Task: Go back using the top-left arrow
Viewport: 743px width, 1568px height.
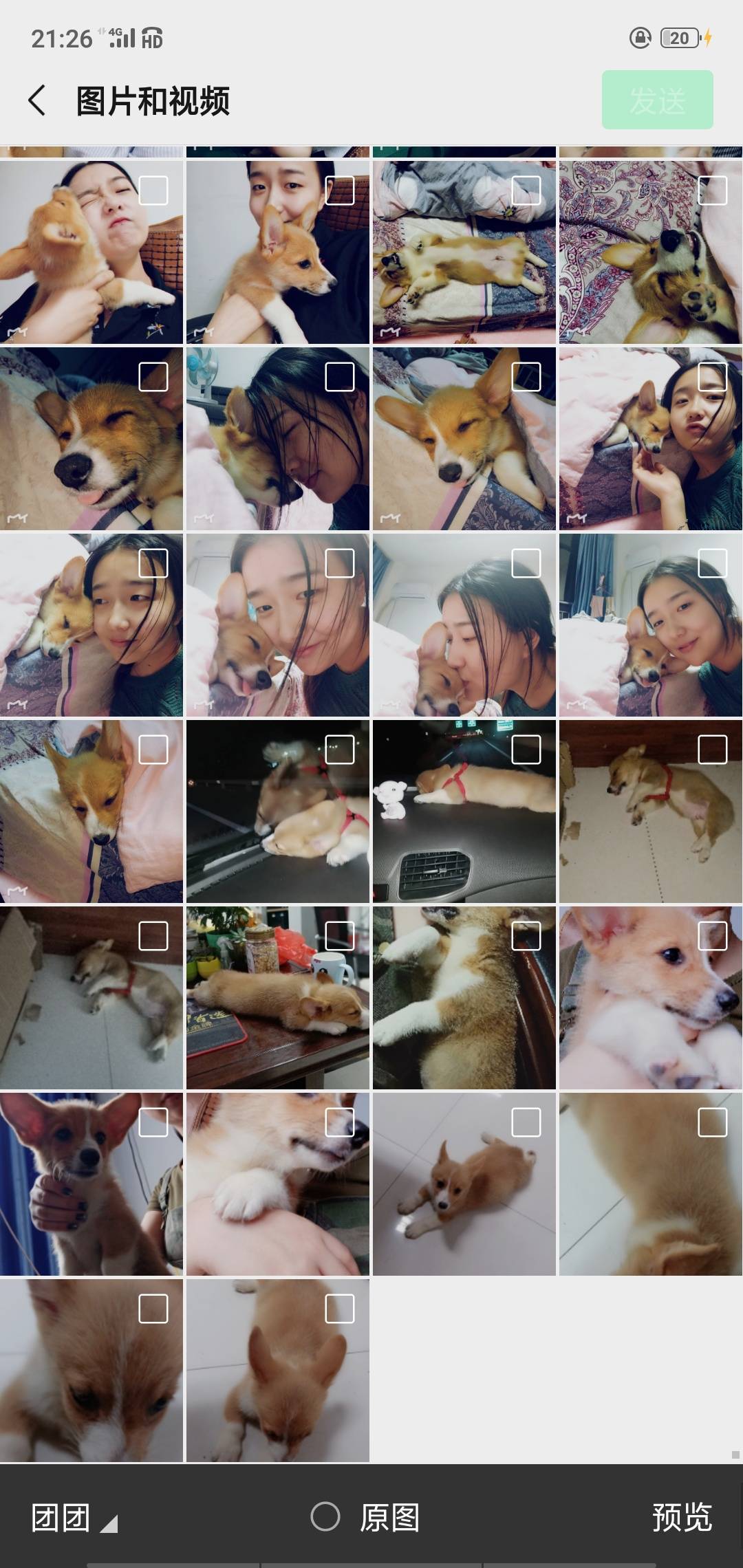Action: 38,100
